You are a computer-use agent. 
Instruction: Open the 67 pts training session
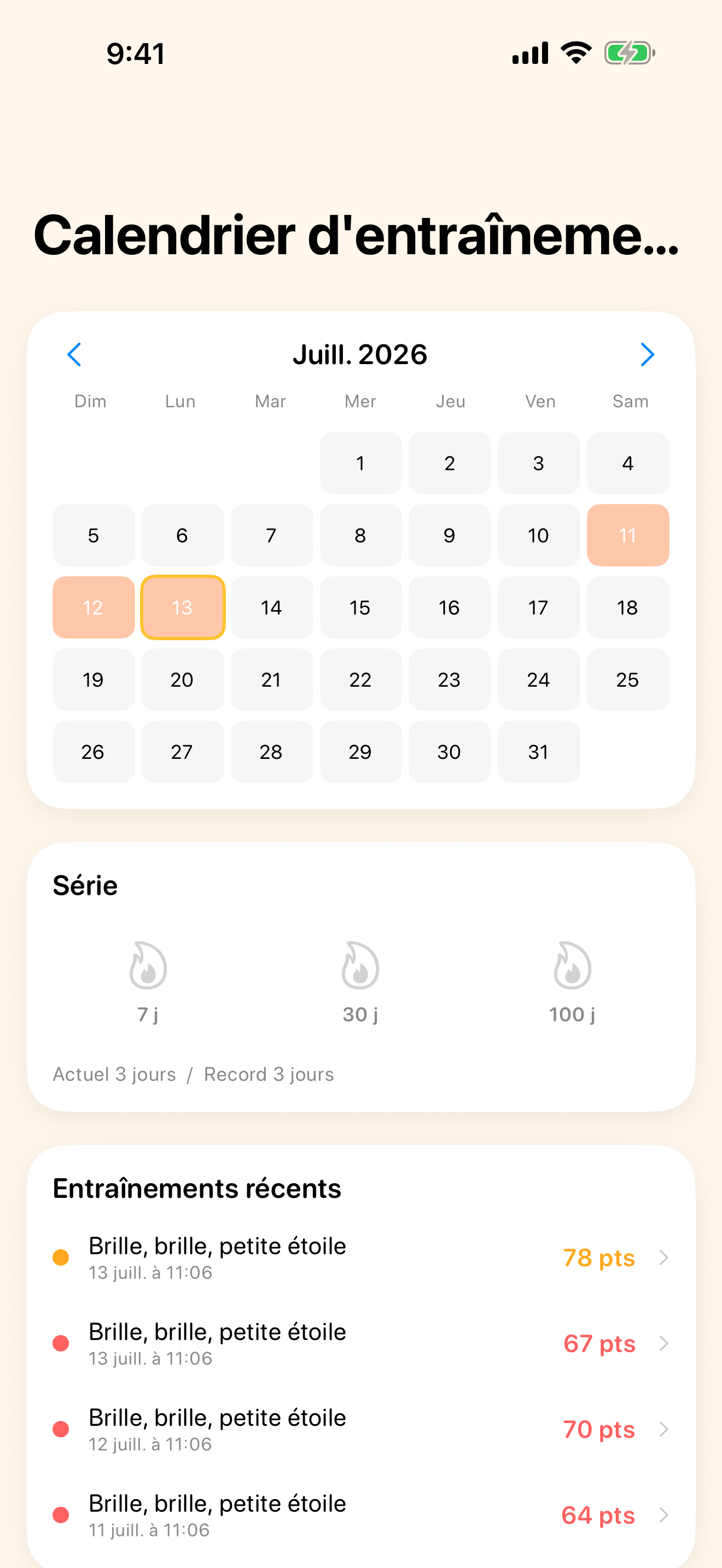click(360, 1343)
